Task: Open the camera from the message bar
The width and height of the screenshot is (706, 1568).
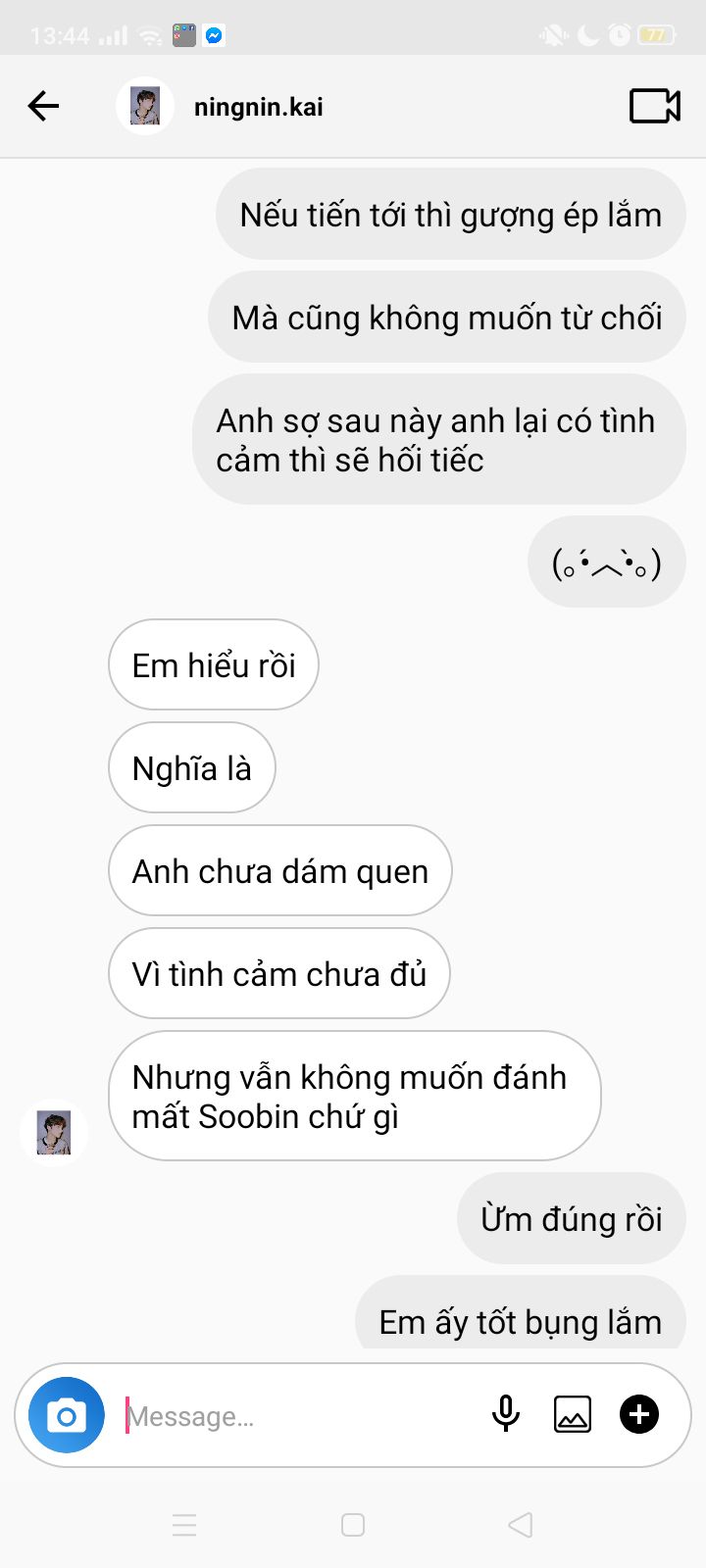Action: pos(67,1415)
